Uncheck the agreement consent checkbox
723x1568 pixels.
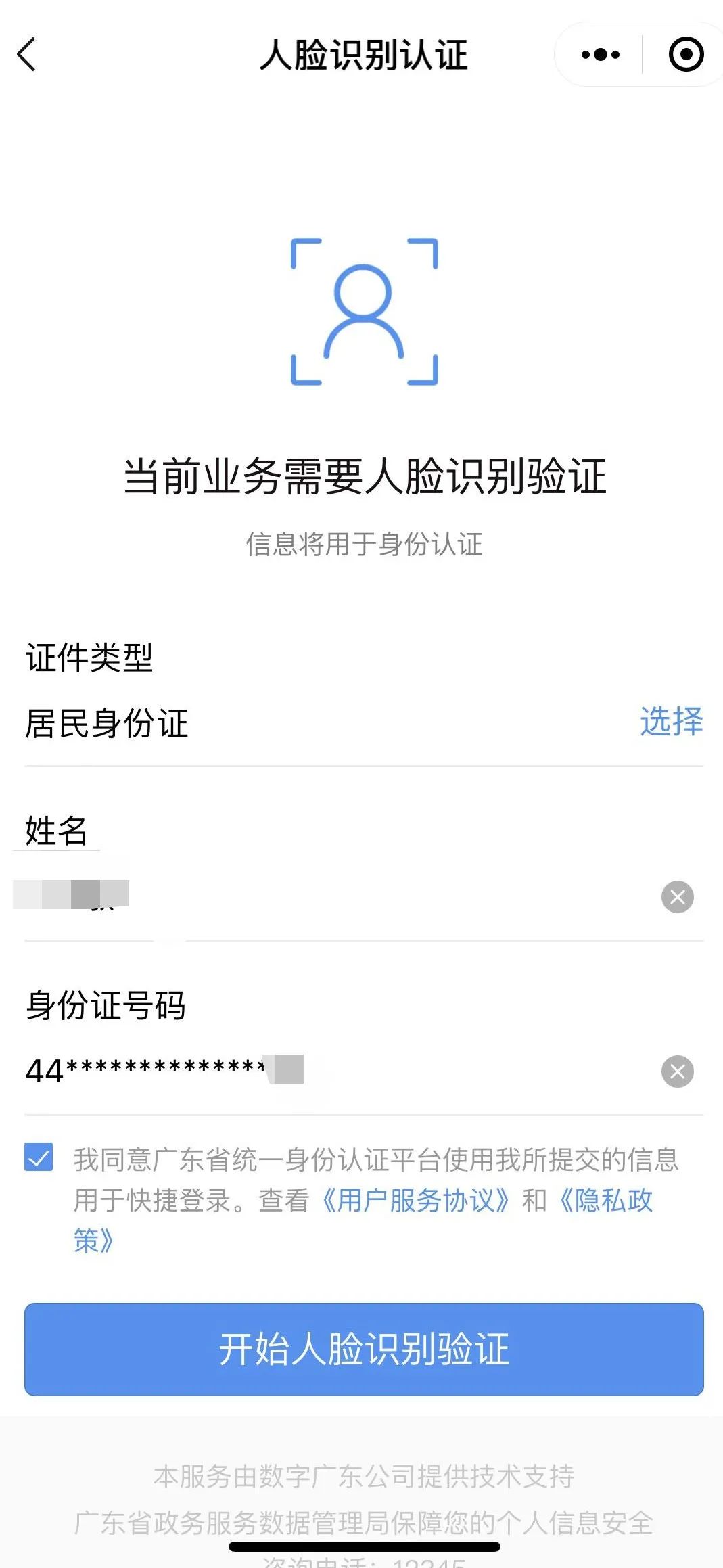(x=39, y=1157)
